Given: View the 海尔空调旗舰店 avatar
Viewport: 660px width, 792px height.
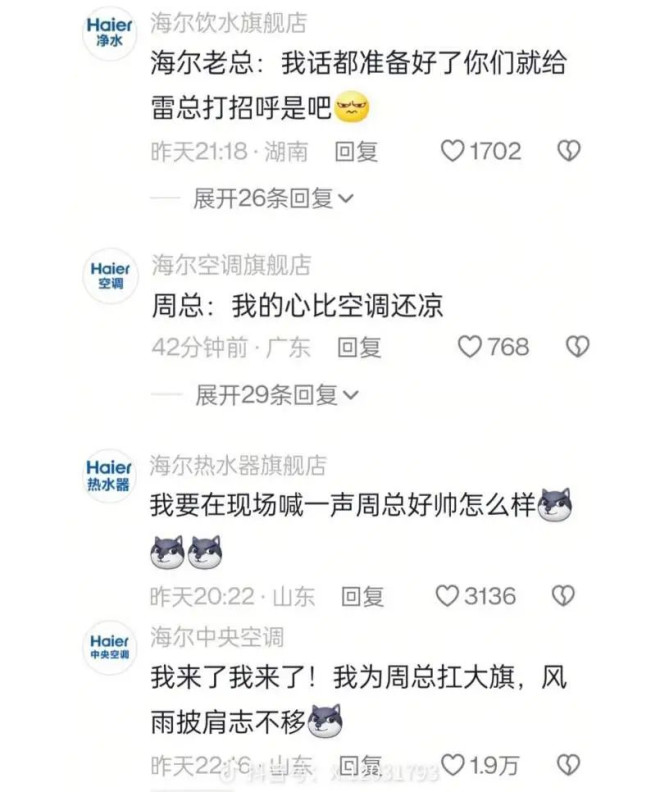Looking at the screenshot, I should click(x=108, y=275).
